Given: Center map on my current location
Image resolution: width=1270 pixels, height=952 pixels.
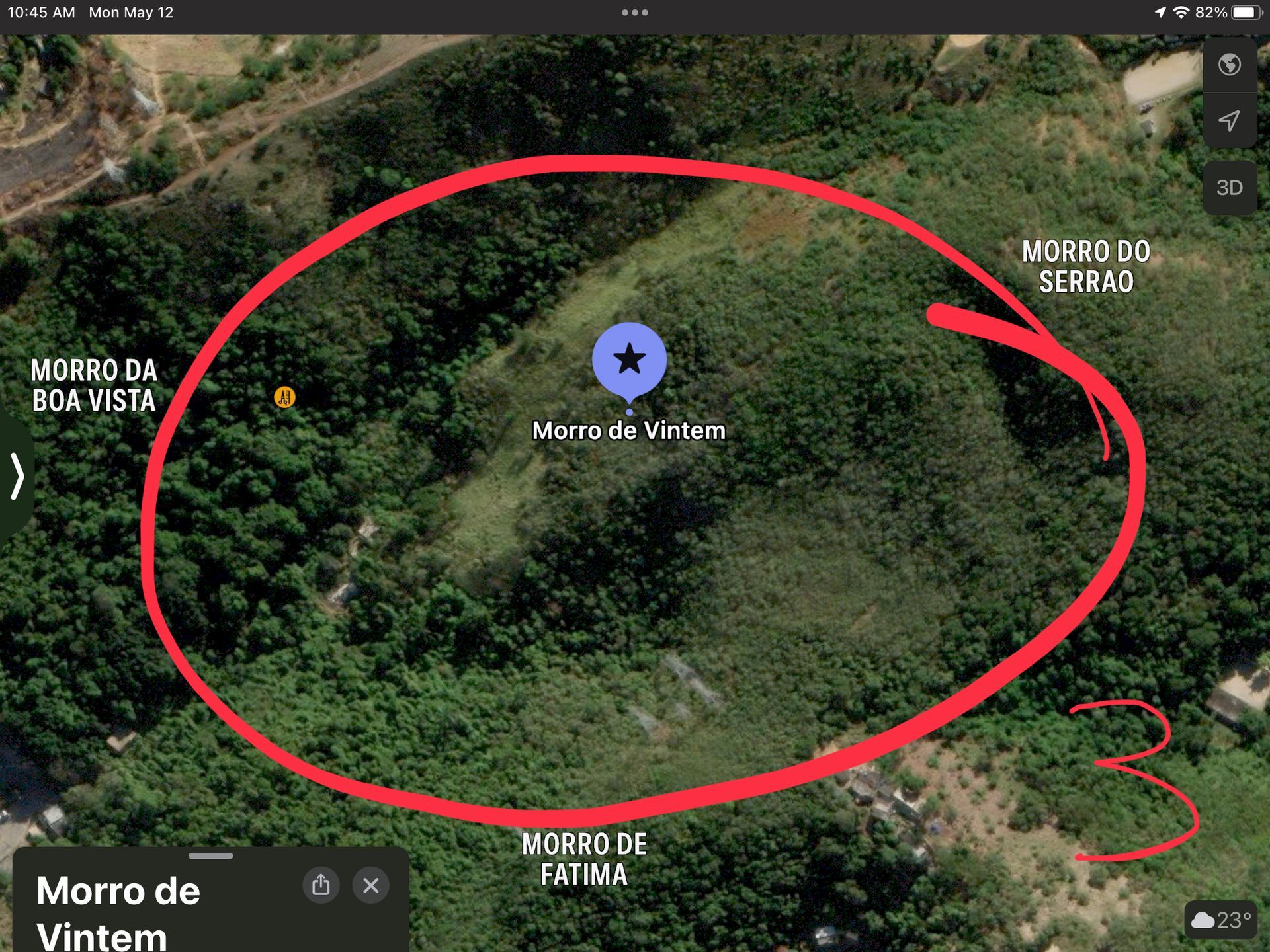Looking at the screenshot, I should 1229,121.
